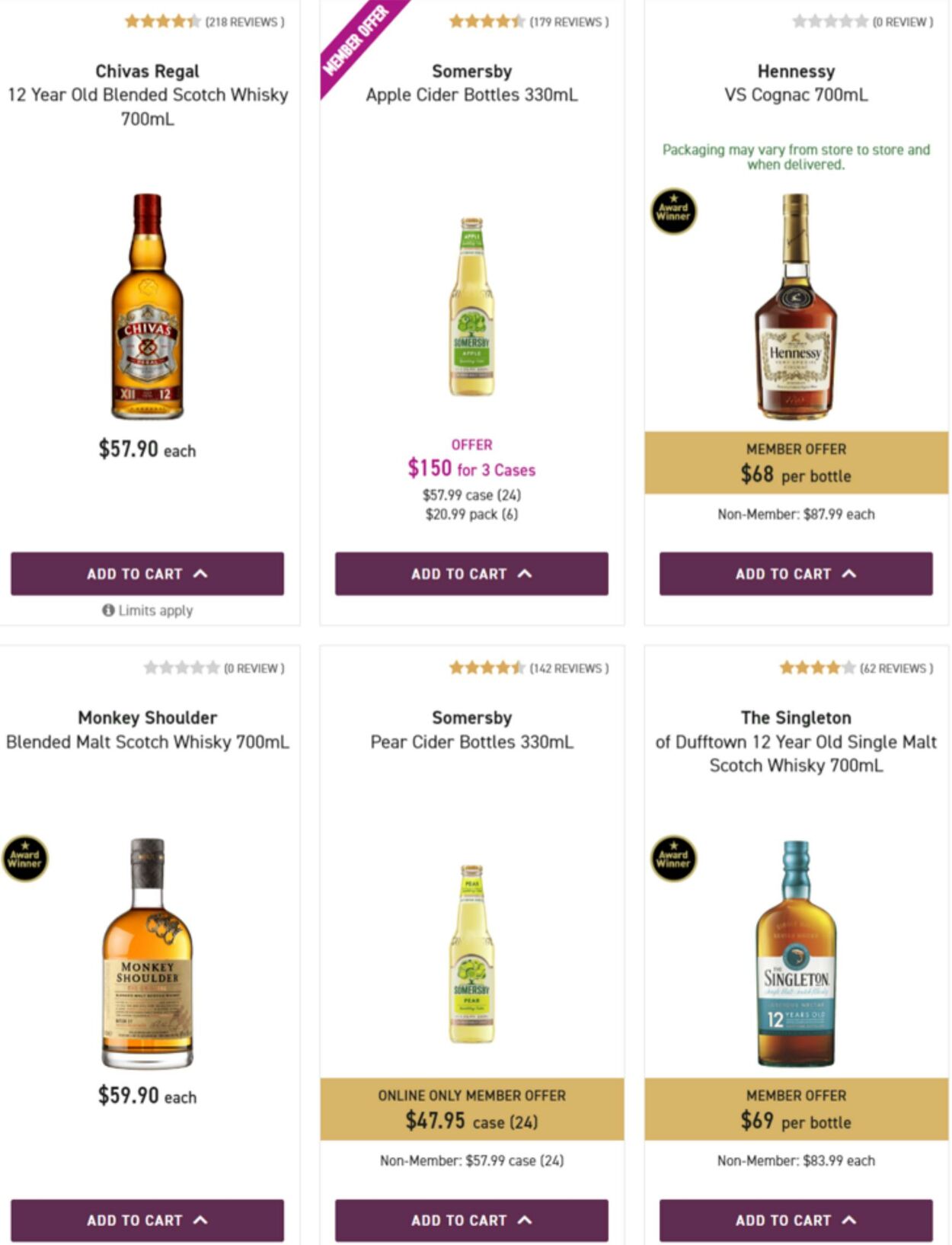Open the 142 reviews for Somersby Pear Cider

569,668
